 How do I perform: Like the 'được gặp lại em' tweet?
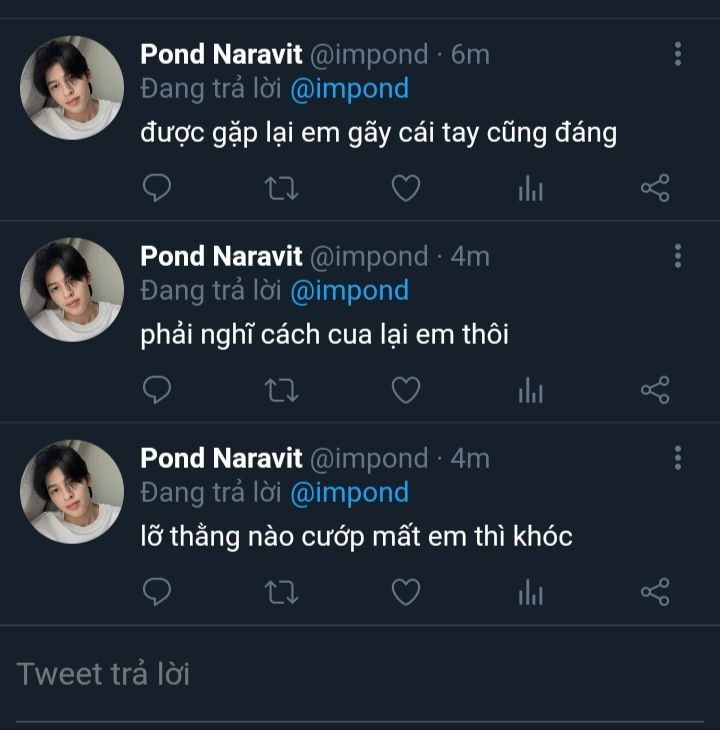[405, 188]
